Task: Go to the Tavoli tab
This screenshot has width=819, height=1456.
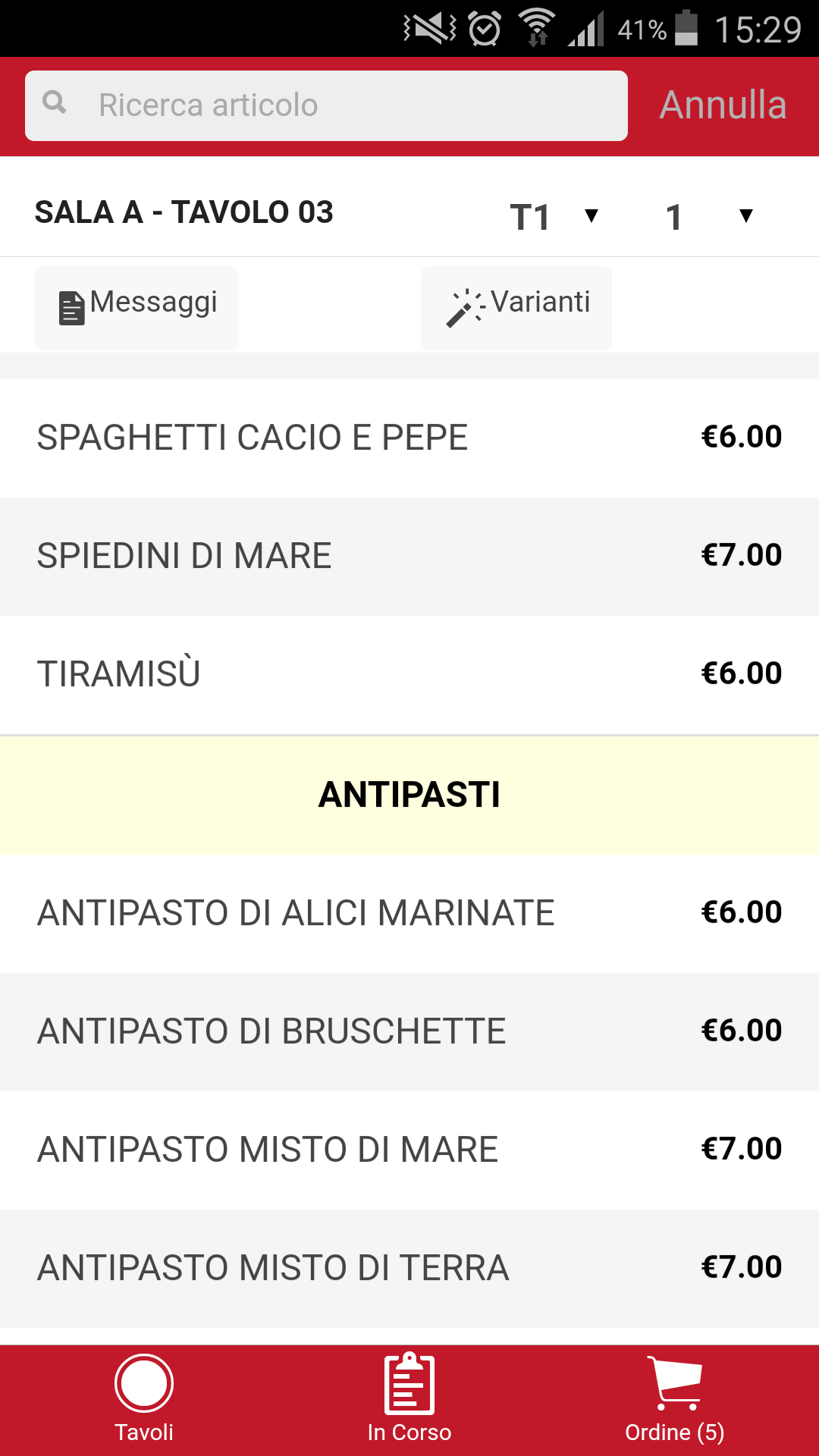Action: 144,1399
